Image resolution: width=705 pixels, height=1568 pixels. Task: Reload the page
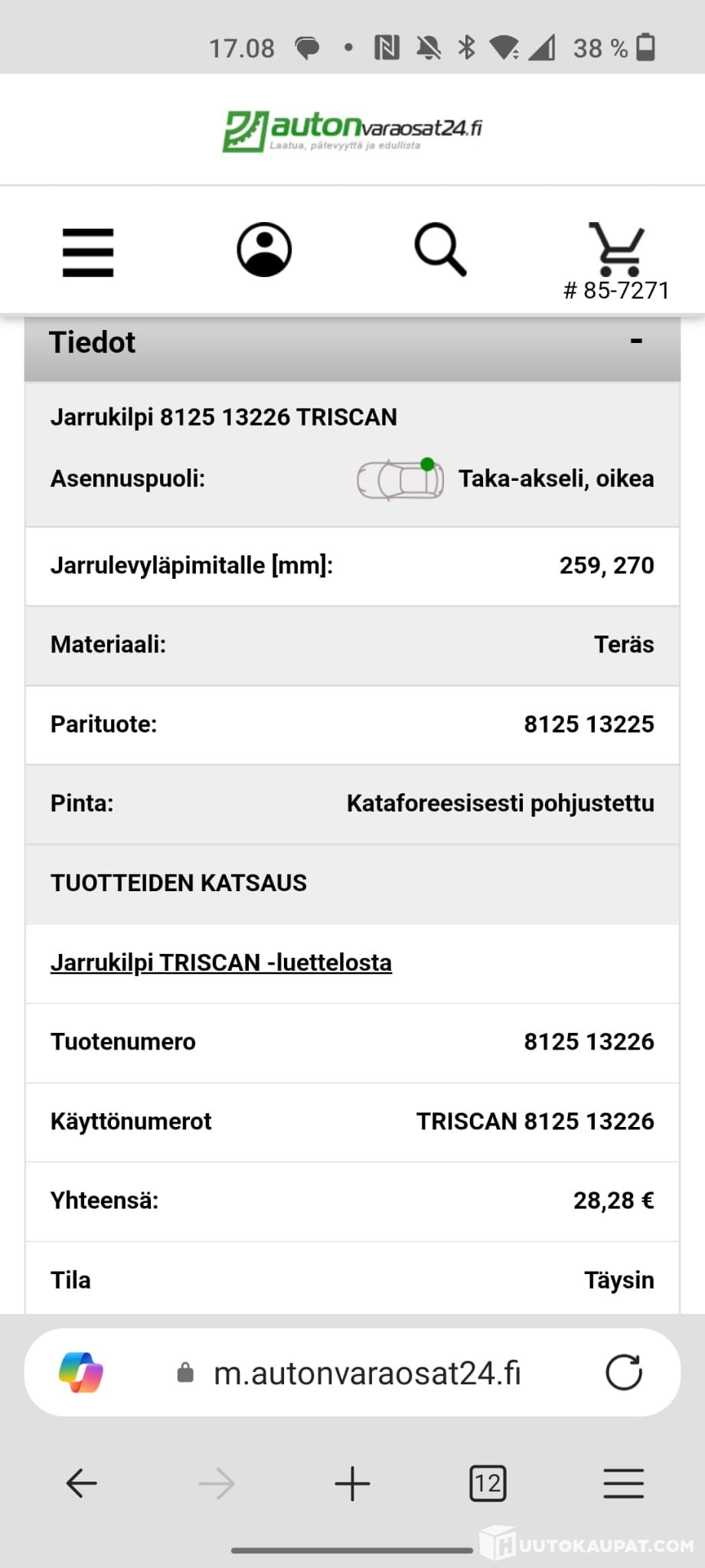click(624, 1373)
